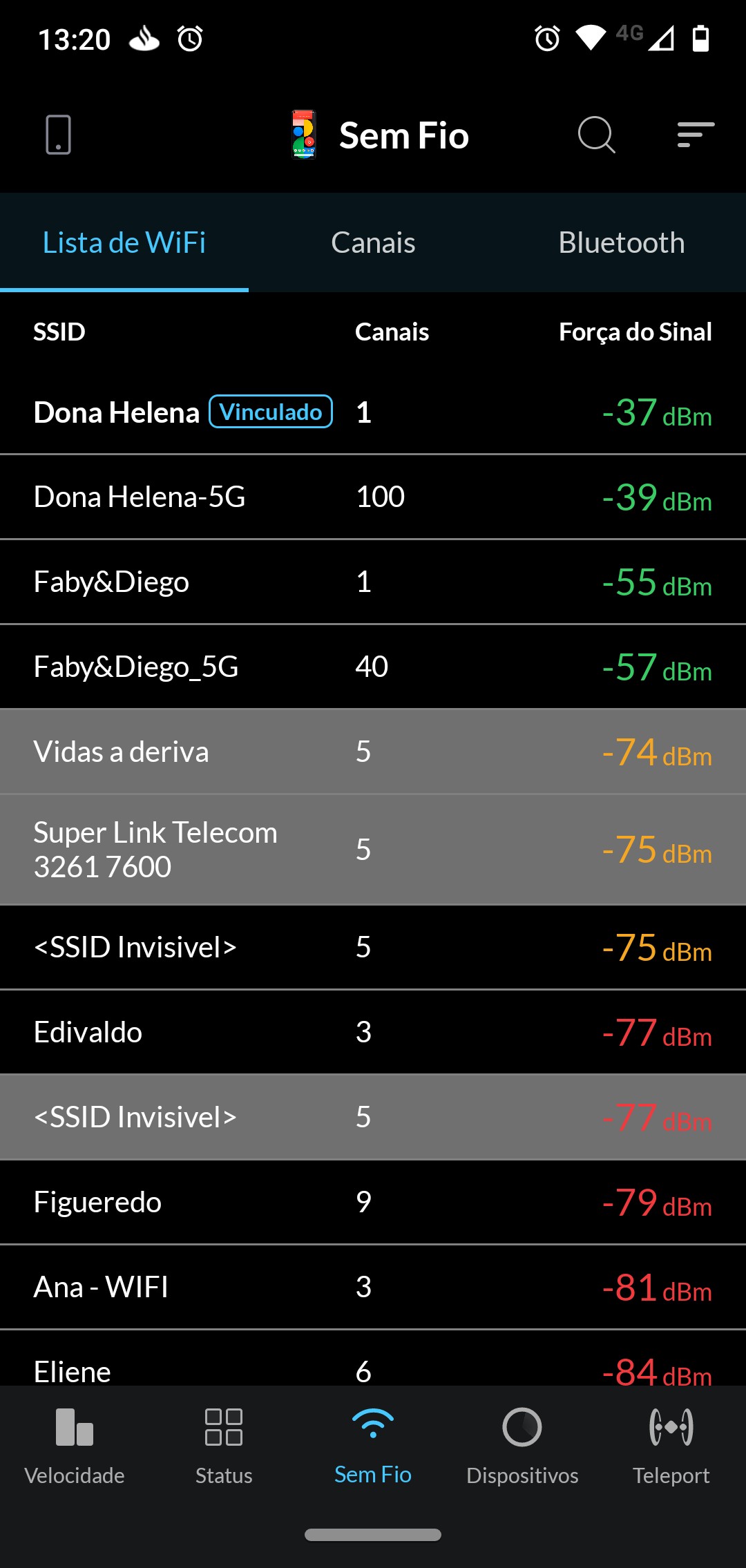Screen dimensions: 746x1568
Task: Open the Figueredo network row
Action: pyautogui.click(x=373, y=1203)
